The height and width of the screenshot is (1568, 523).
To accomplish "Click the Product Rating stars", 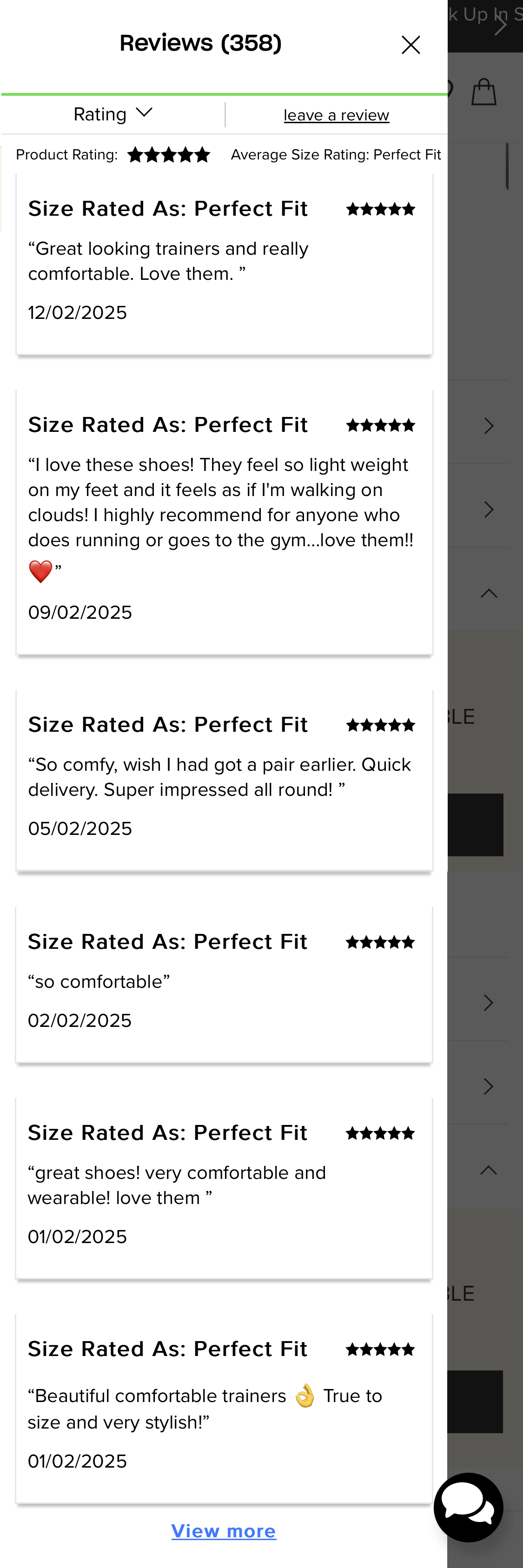I will coord(169,155).
